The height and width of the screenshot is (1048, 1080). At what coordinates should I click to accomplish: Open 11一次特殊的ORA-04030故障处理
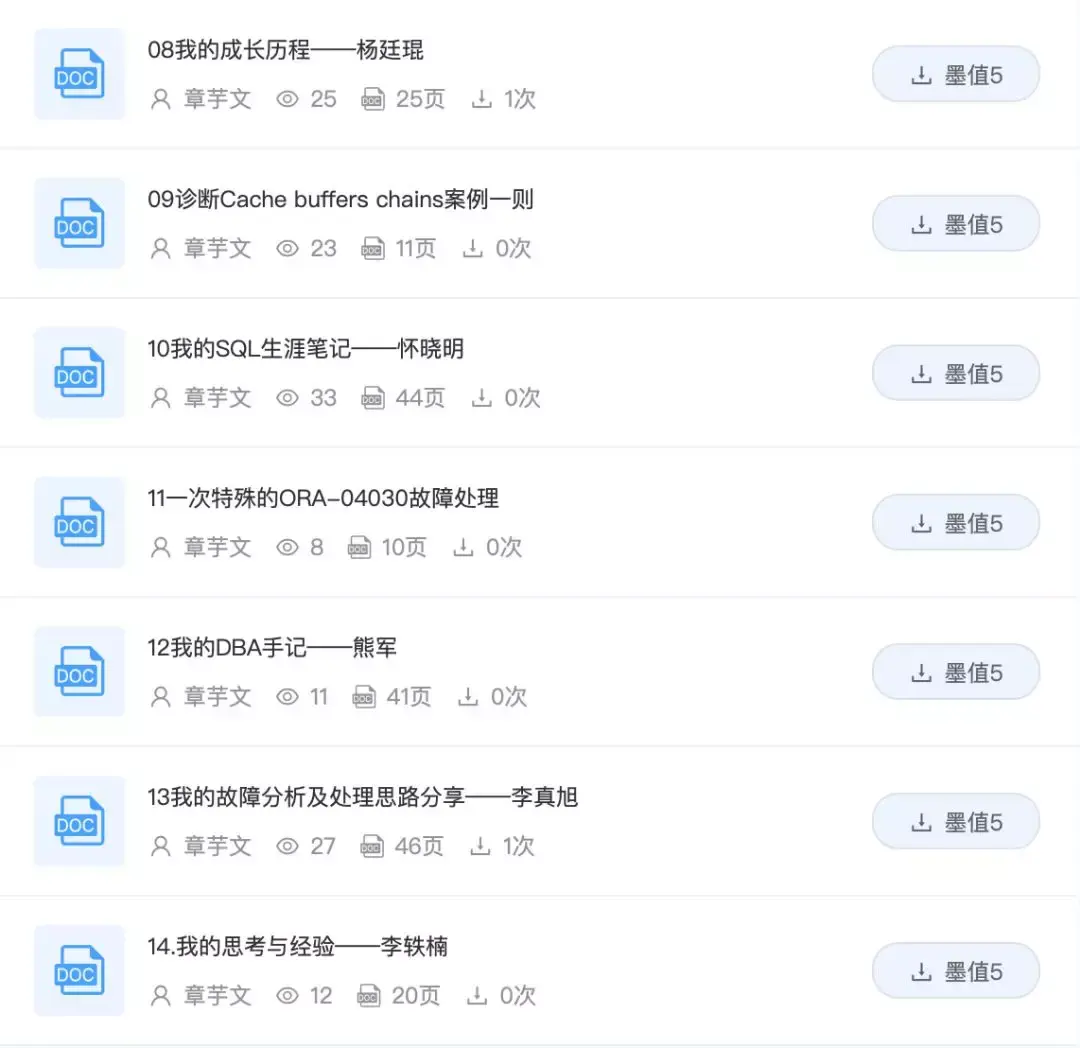coord(323,497)
